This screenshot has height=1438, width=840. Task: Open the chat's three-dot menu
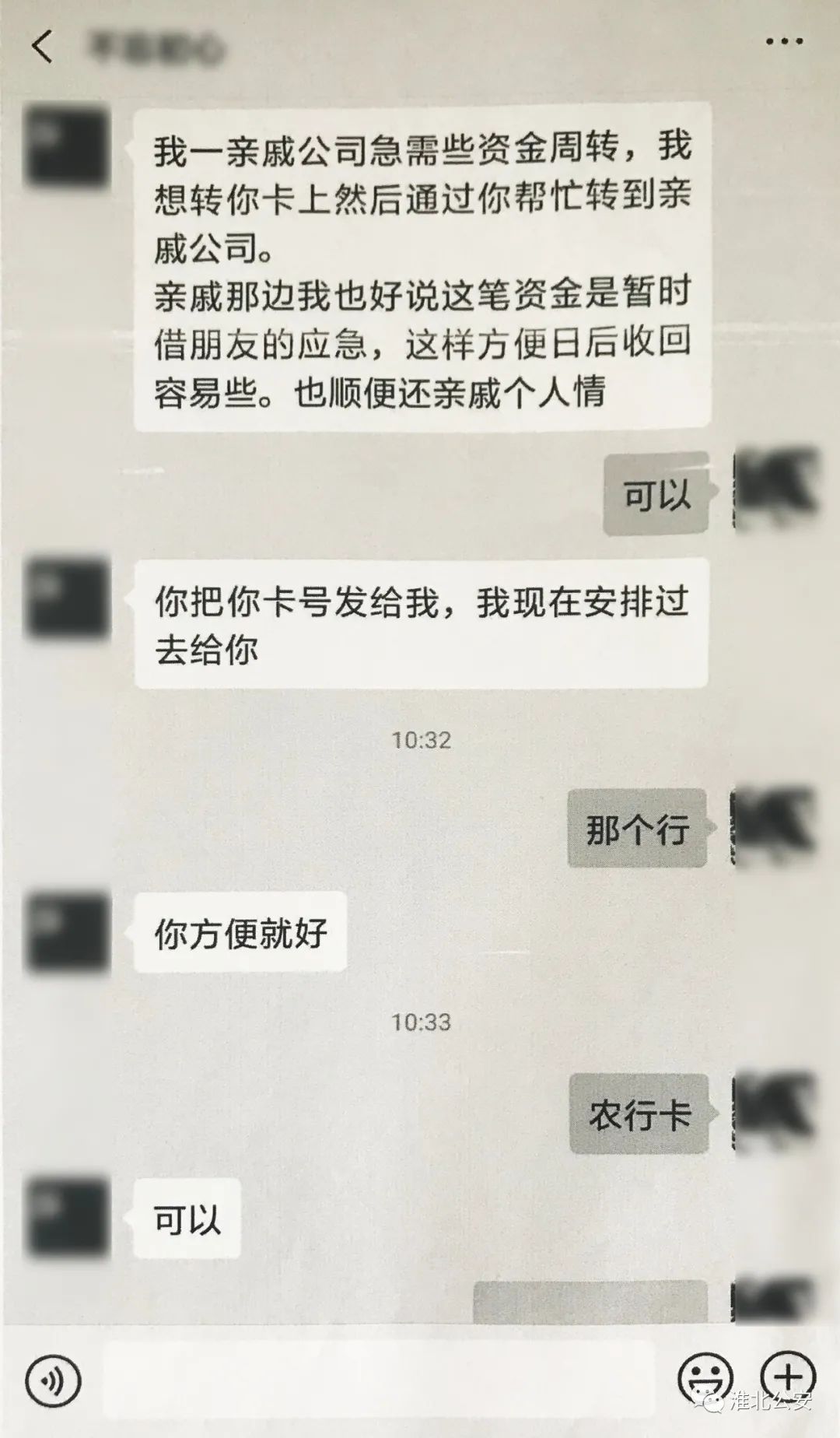click(783, 42)
